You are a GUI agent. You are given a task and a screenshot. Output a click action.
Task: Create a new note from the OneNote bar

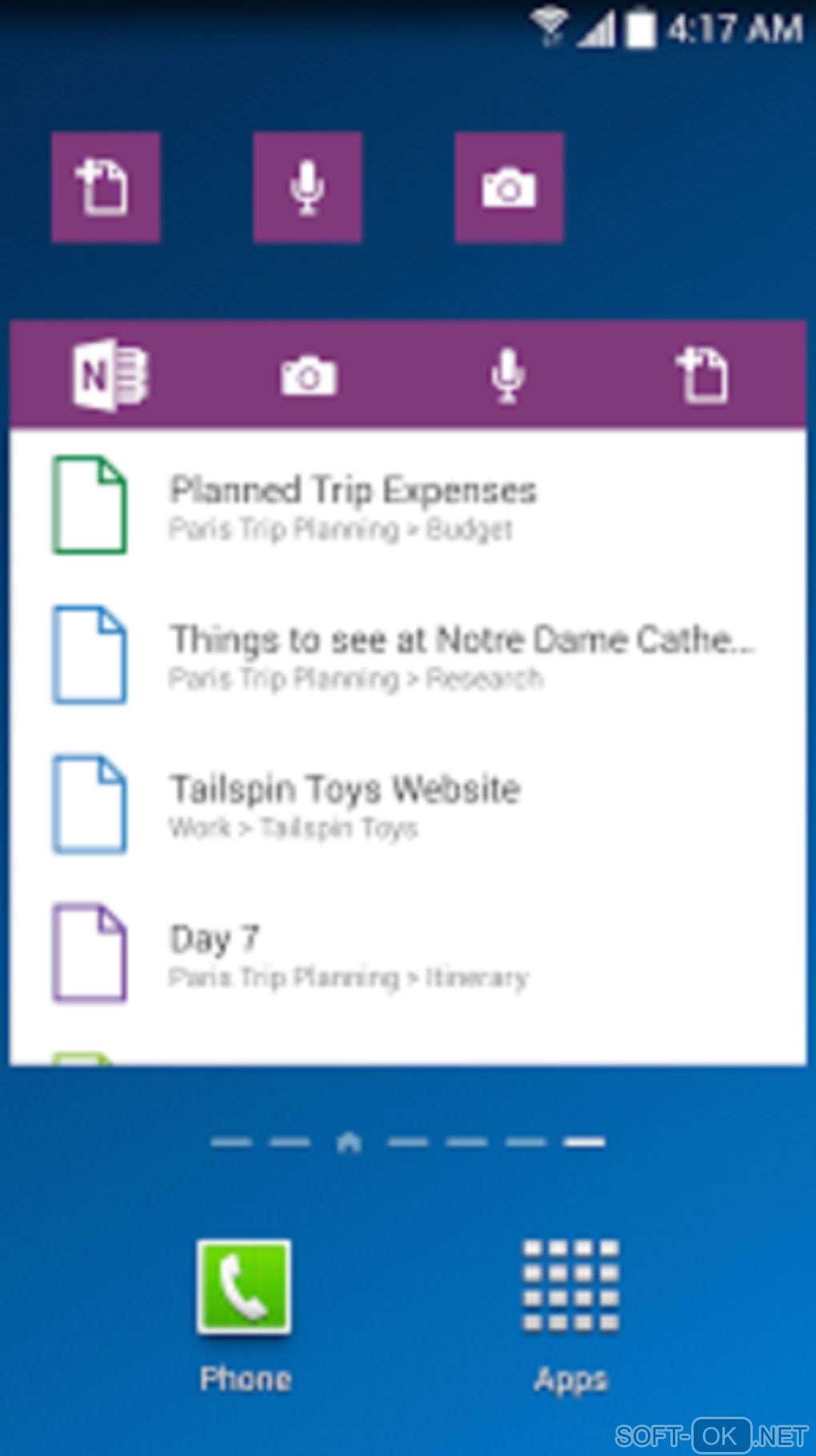(x=702, y=375)
